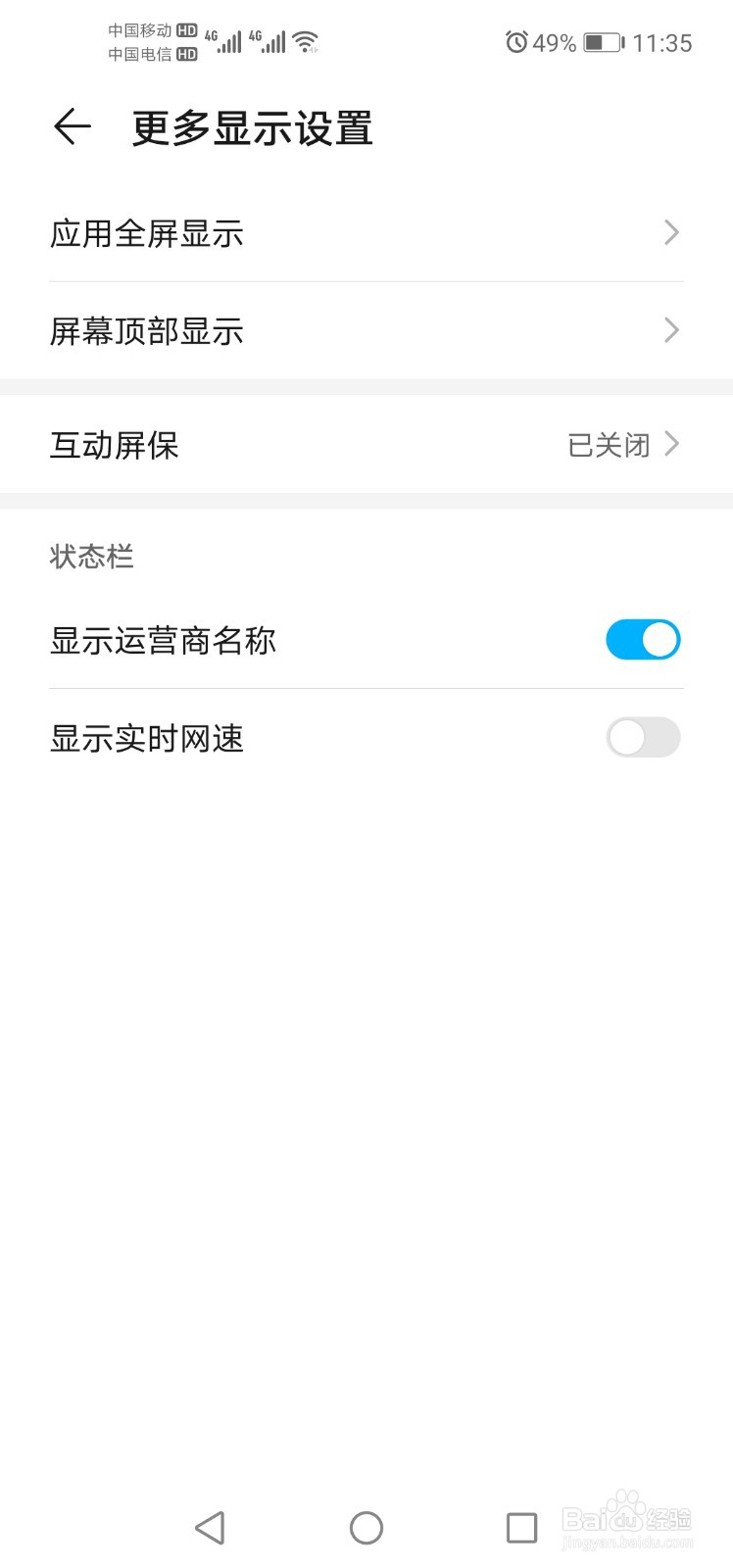The width and height of the screenshot is (733, 1568).
Task: Tap the back arrow to exit settings
Action: (71, 126)
